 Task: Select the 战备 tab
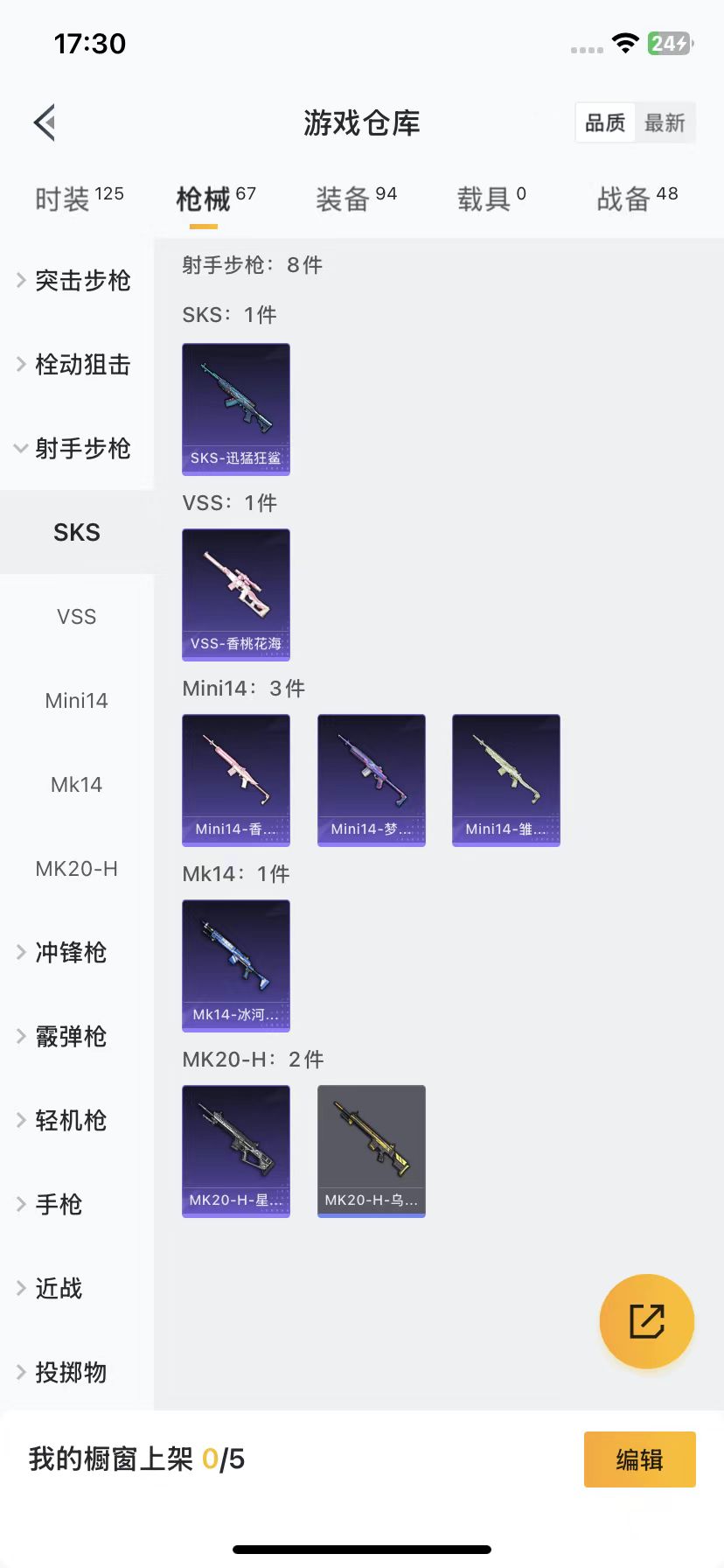[637, 199]
